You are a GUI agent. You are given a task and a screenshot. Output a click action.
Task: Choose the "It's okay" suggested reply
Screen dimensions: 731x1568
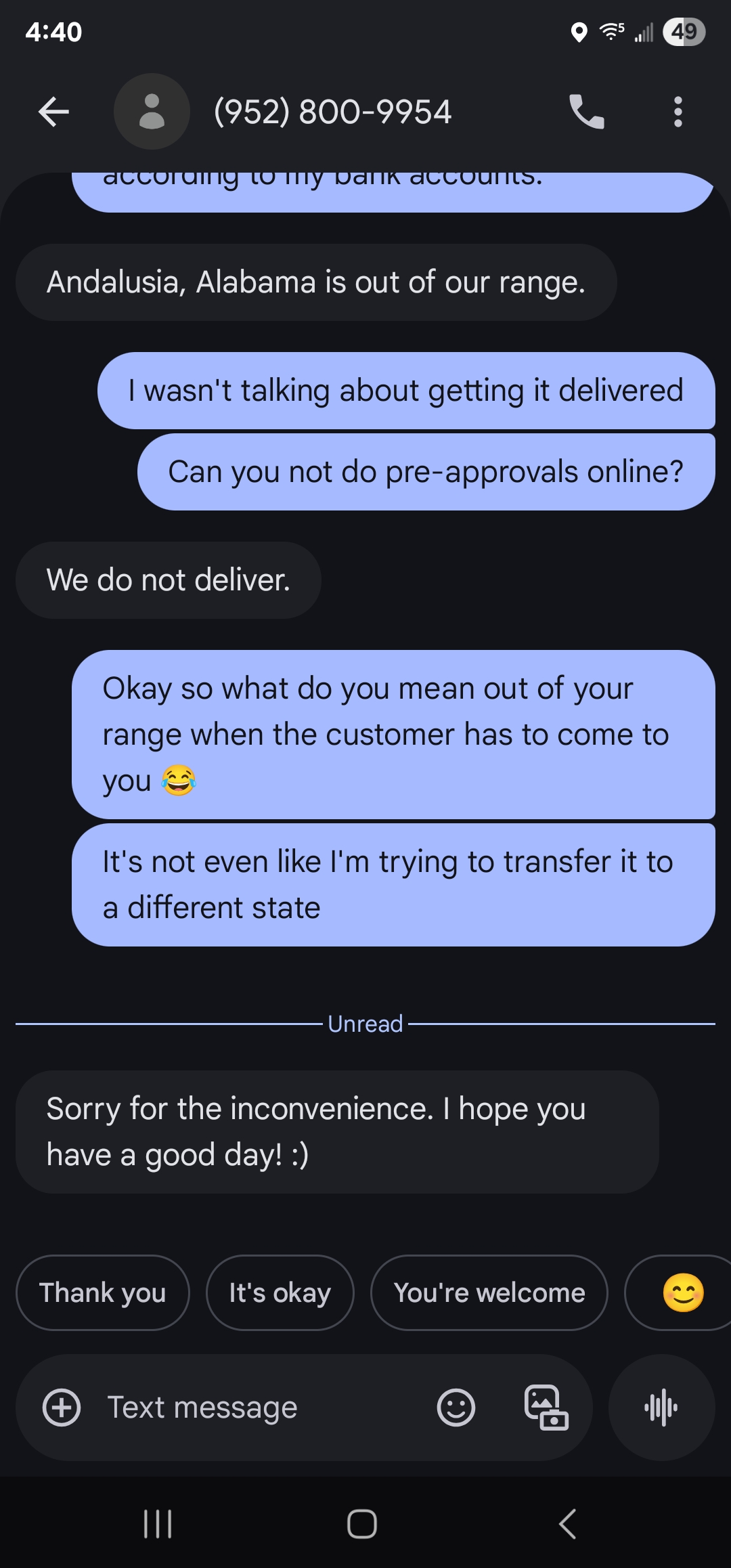tap(280, 1292)
